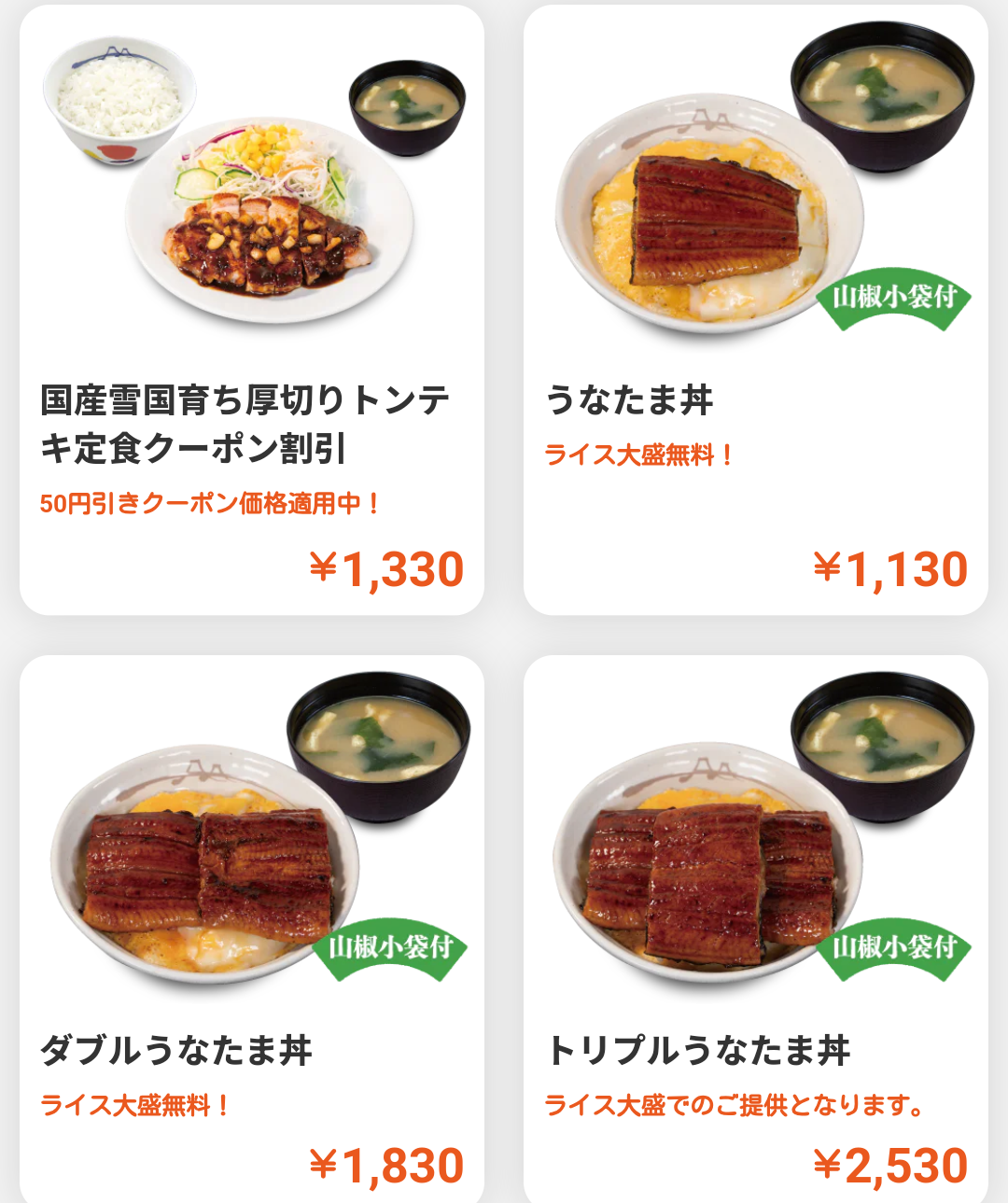Viewport: 1008px width, 1203px height.
Task: View the トリプルうなたま丼 card
Action: 755,929
